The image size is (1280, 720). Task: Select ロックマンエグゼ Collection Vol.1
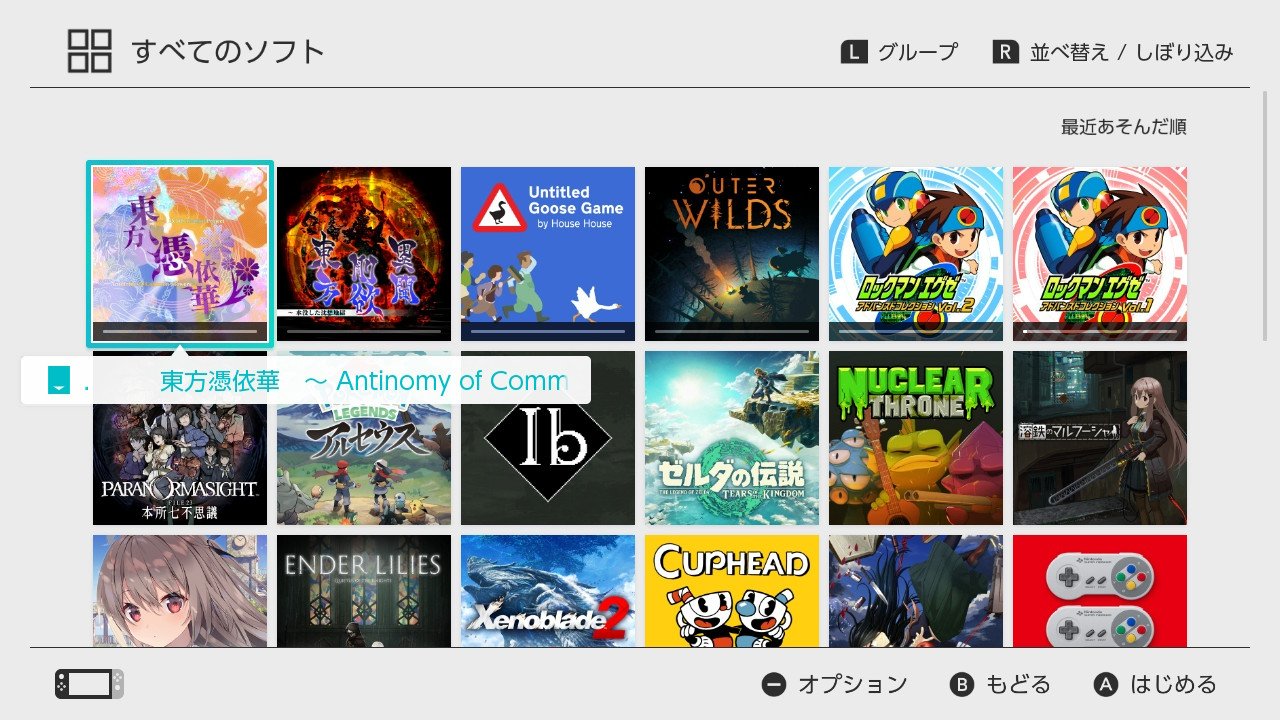(1100, 253)
